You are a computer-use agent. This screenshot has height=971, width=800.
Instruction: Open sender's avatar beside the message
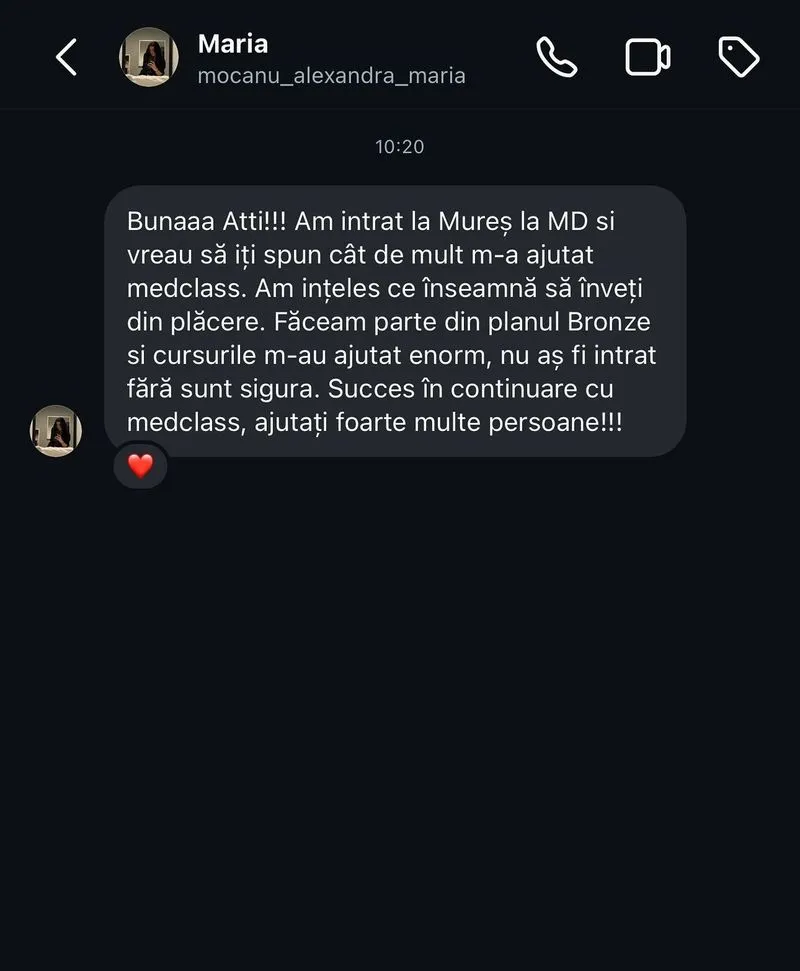tap(56, 431)
